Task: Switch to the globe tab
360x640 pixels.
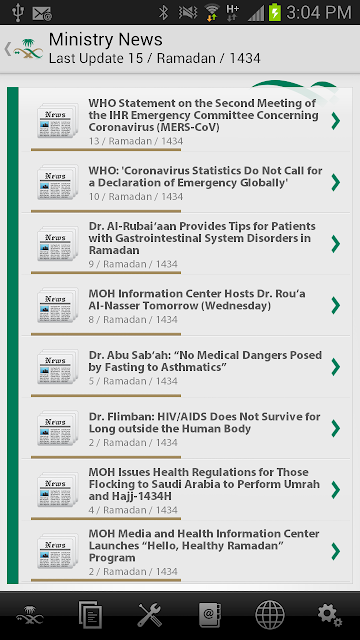Action: tap(270, 615)
